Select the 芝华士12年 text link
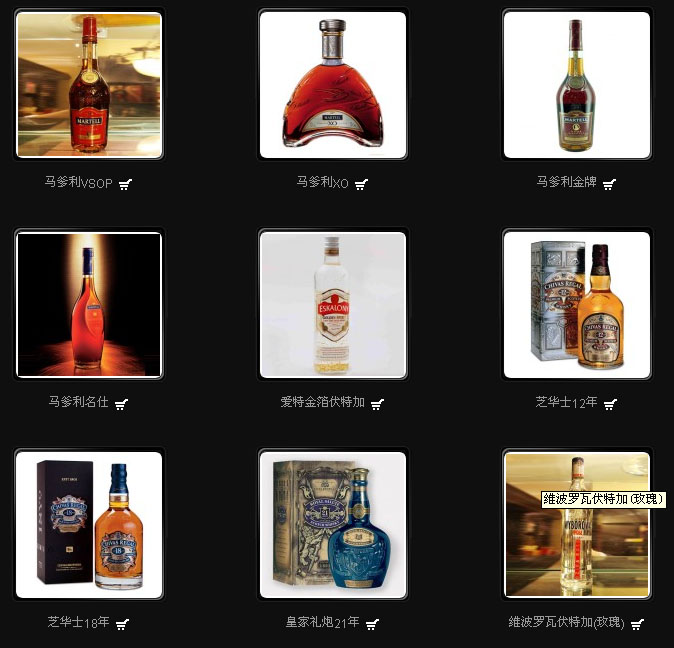The height and width of the screenshot is (648, 674). 566,403
